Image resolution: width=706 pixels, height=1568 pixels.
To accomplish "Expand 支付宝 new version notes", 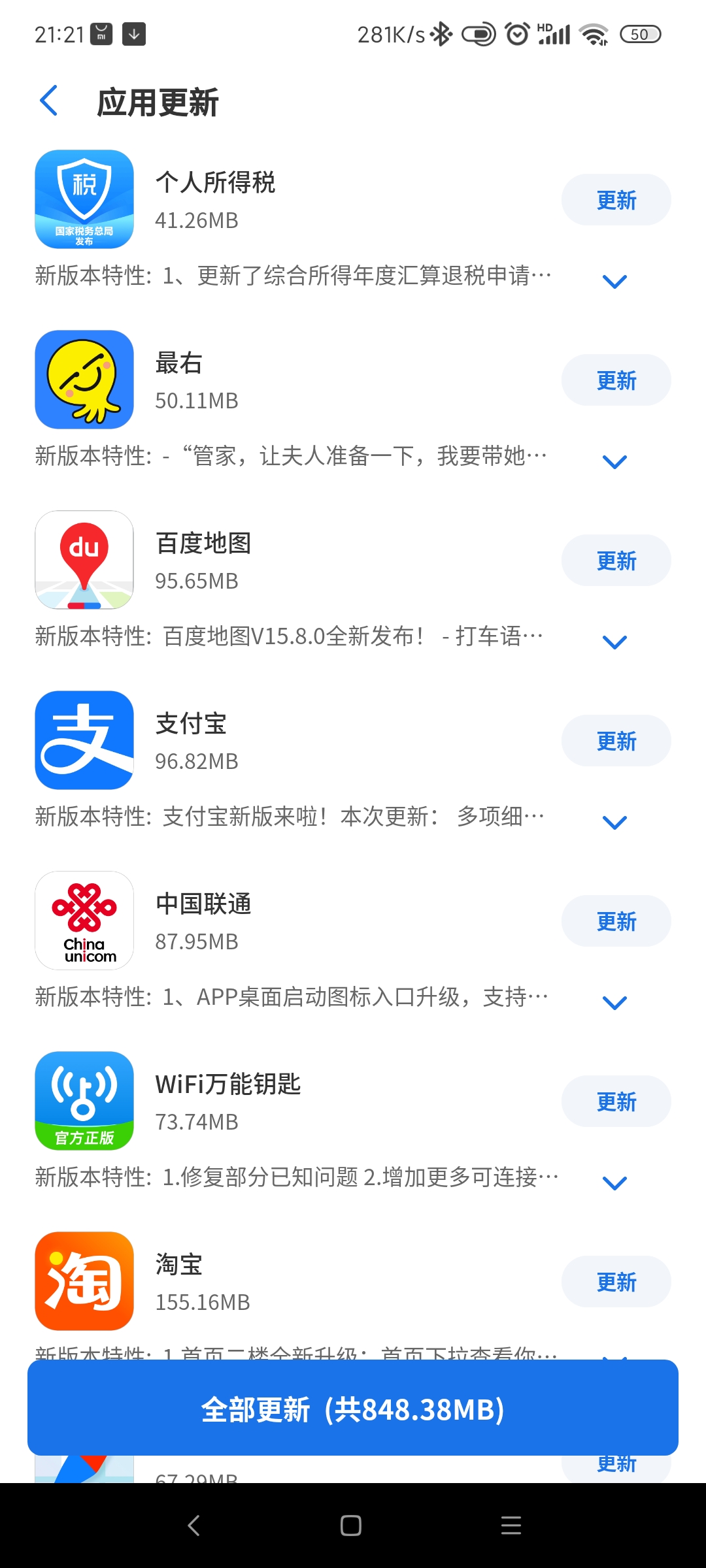I will [x=614, y=823].
